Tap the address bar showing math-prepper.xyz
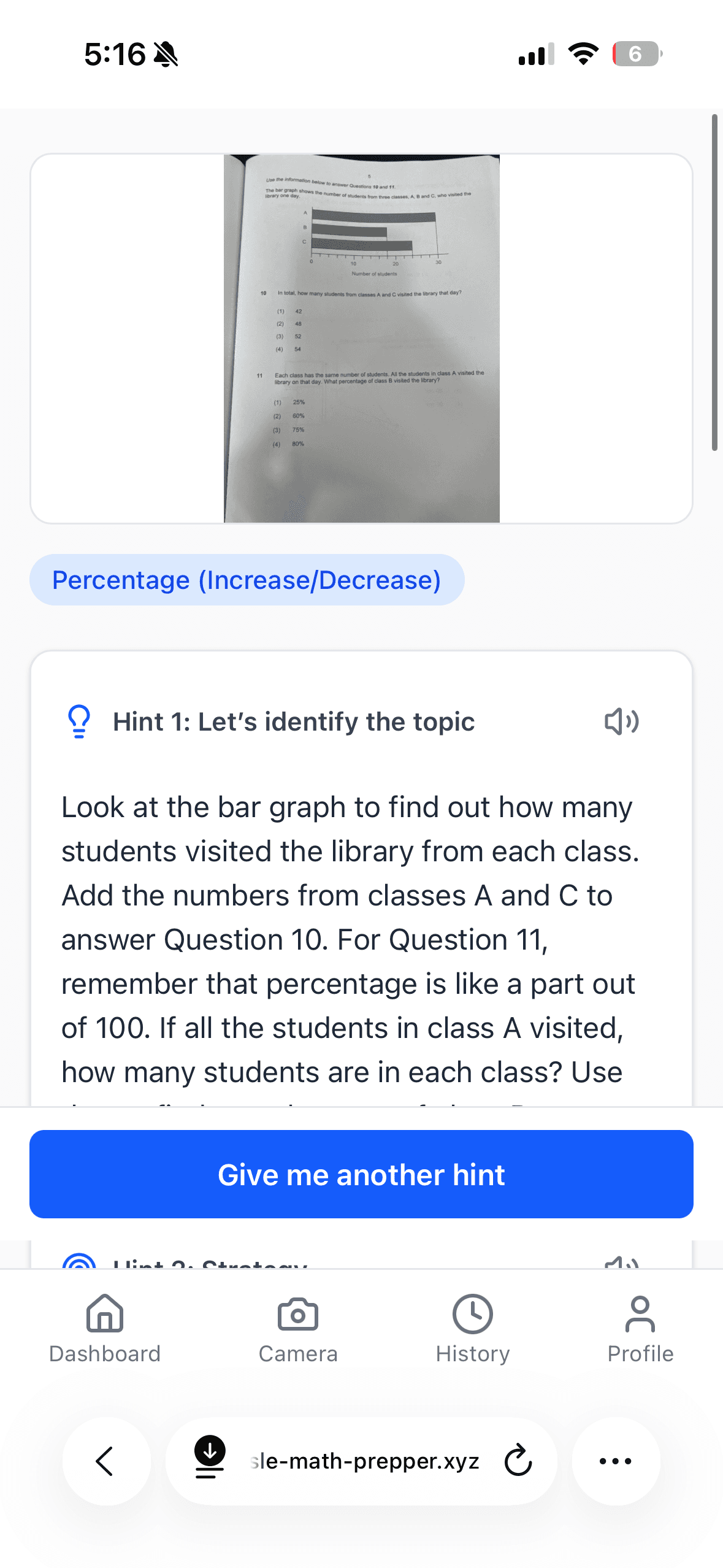Viewport: 723px width, 1568px height. [x=364, y=1461]
